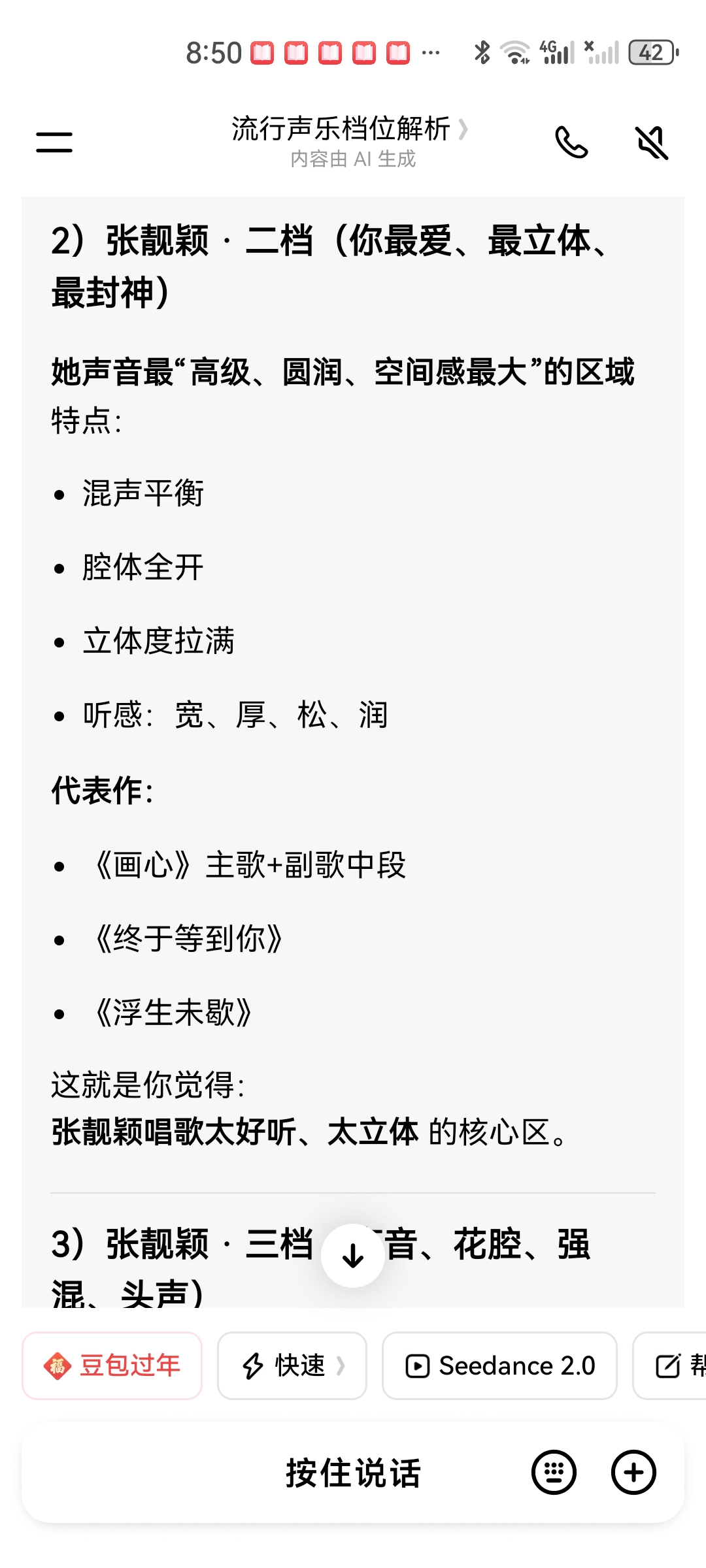Image resolution: width=706 pixels, height=1568 pixels.
Task: Open the hamburger menu drawer
Action: coord(54,142)
